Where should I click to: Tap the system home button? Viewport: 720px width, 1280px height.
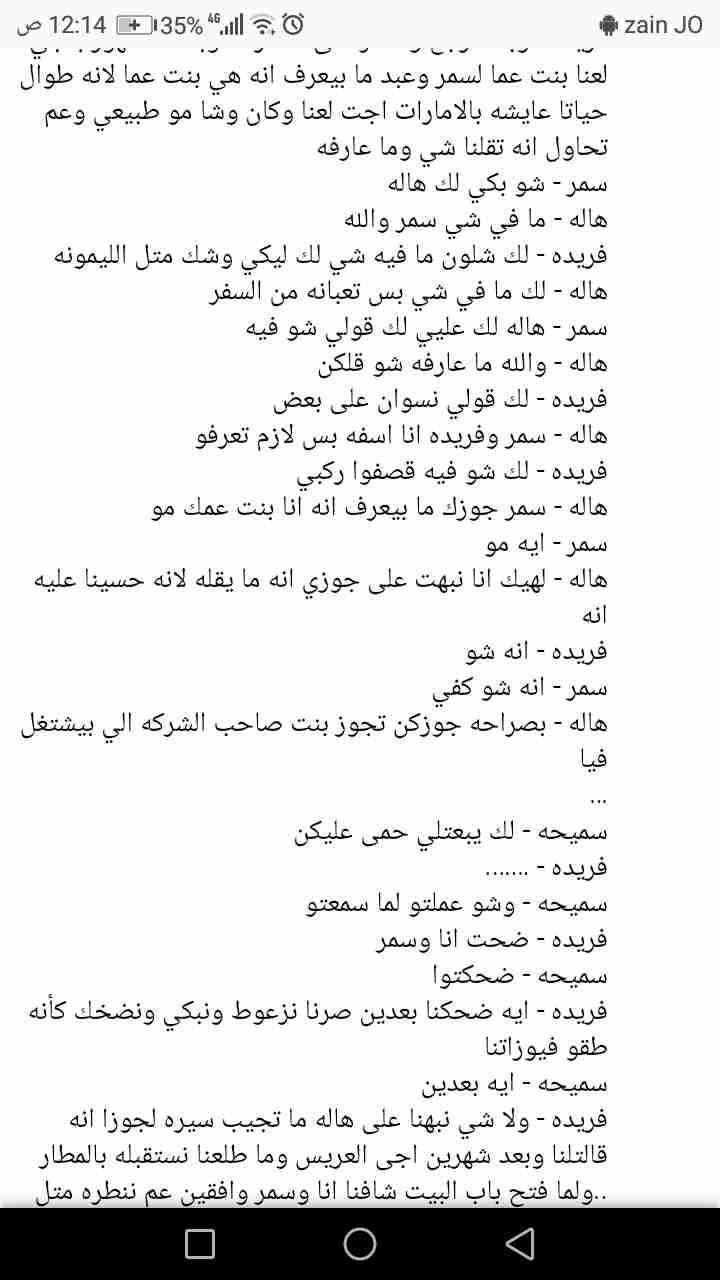359,1243
